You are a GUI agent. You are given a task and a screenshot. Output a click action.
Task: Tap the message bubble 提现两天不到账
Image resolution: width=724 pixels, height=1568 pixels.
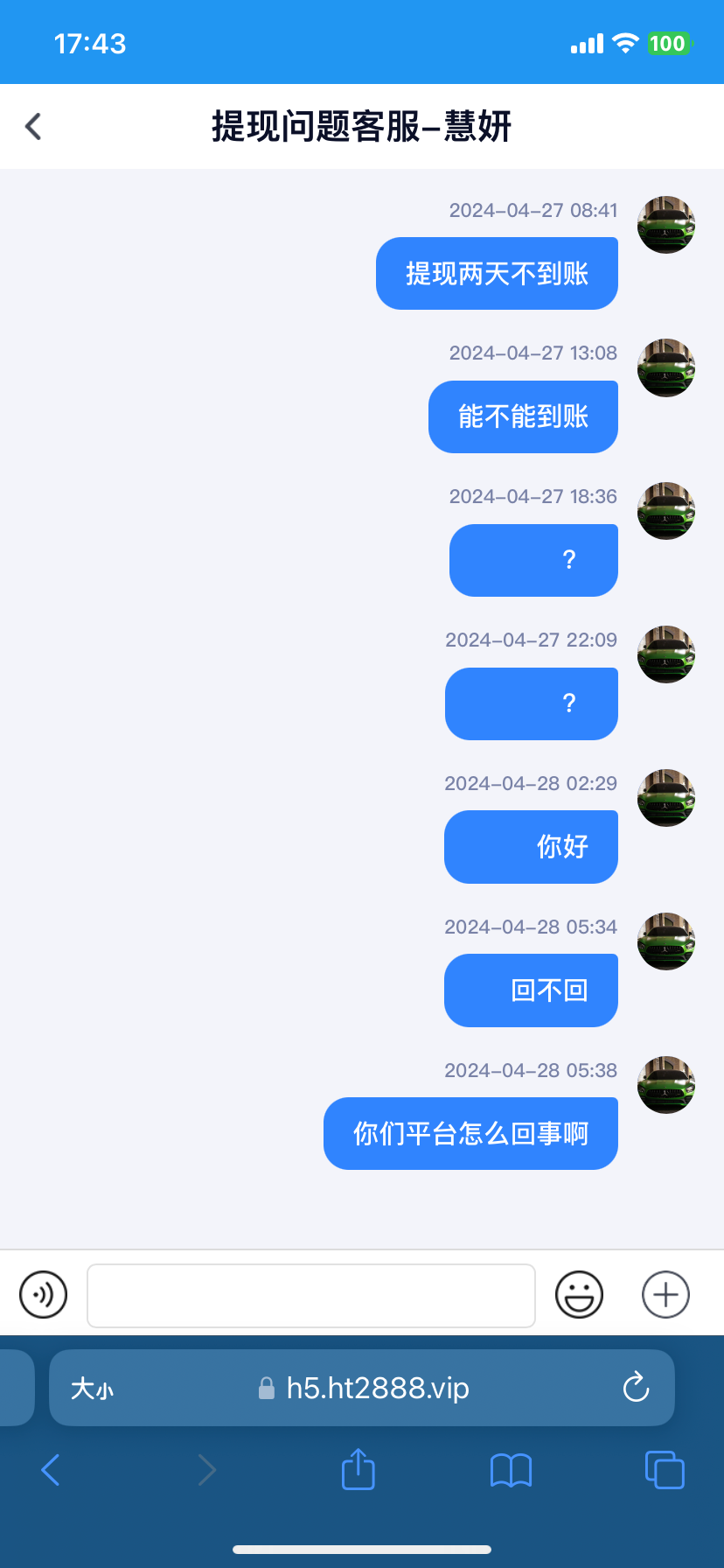pos(496,272)
